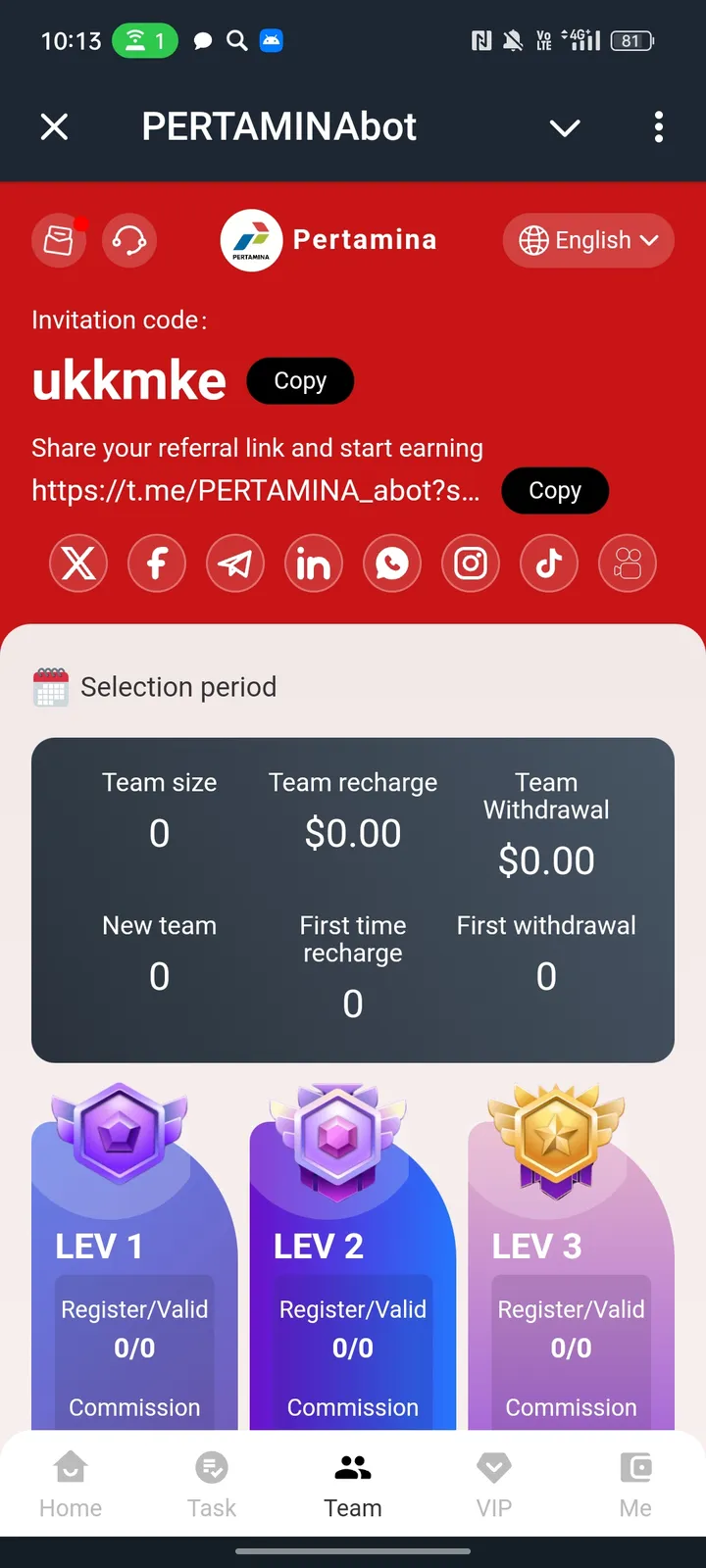
Task: Collapse the bot window with the chevron
Action: tap(565, 127)
